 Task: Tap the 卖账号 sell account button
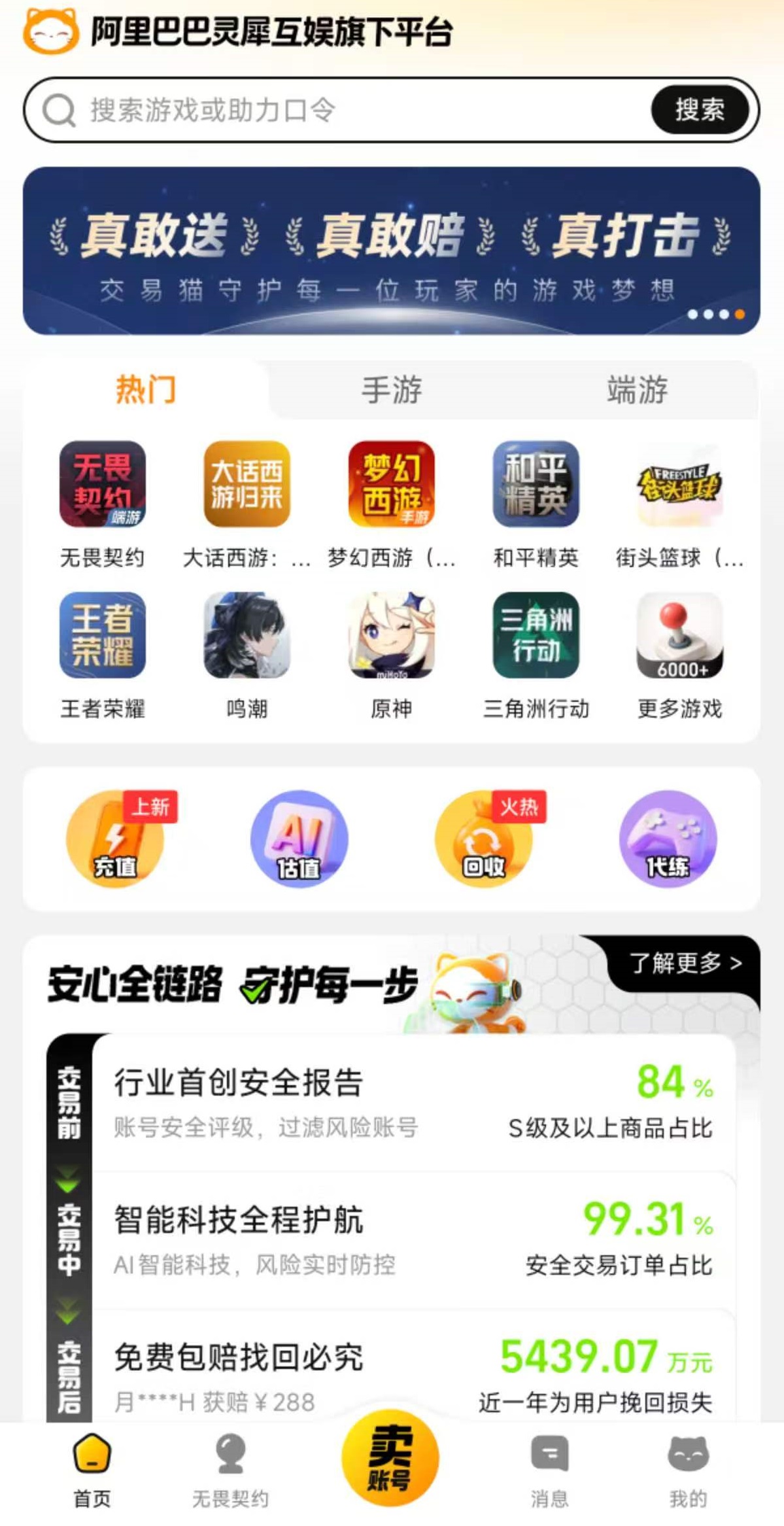pos(390,1458)
